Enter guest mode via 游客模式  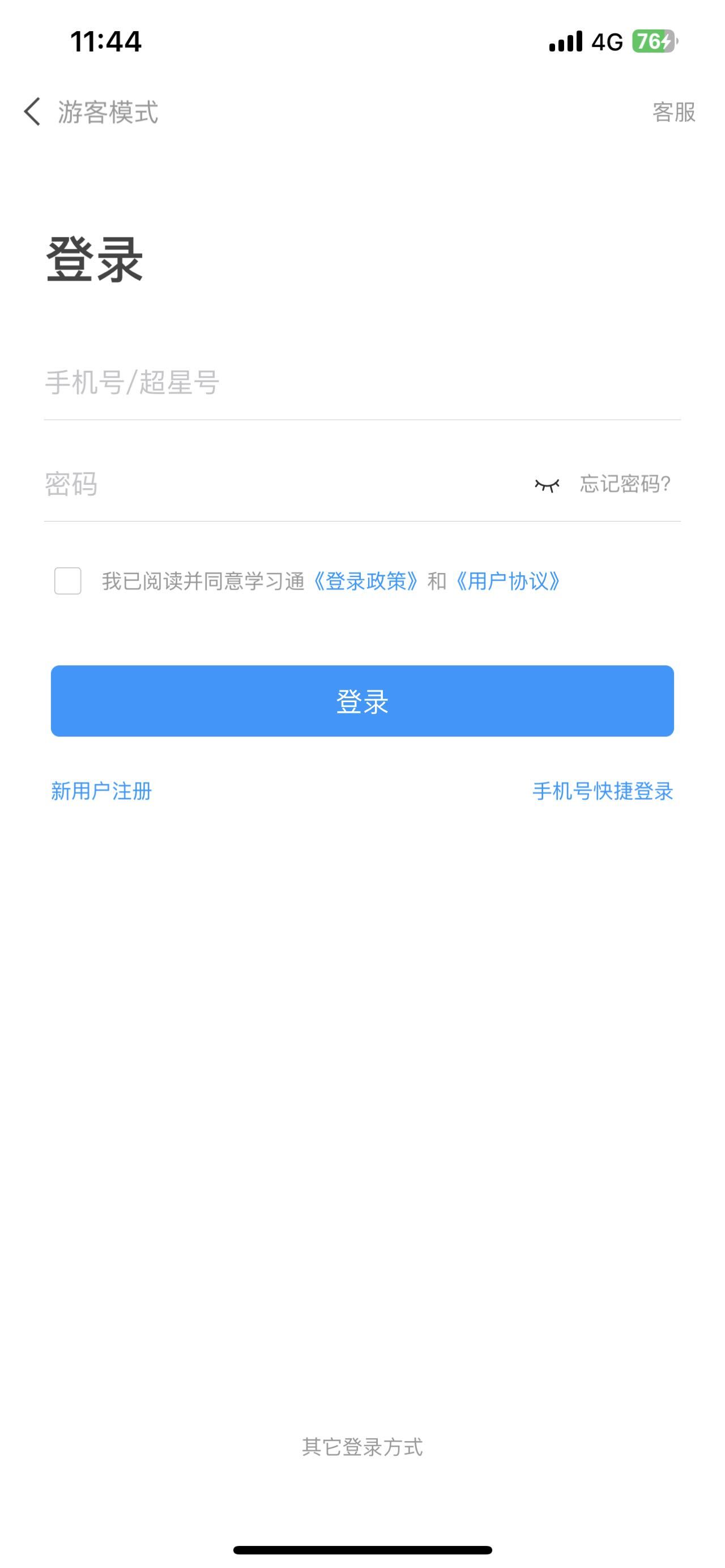coord(108,113)
